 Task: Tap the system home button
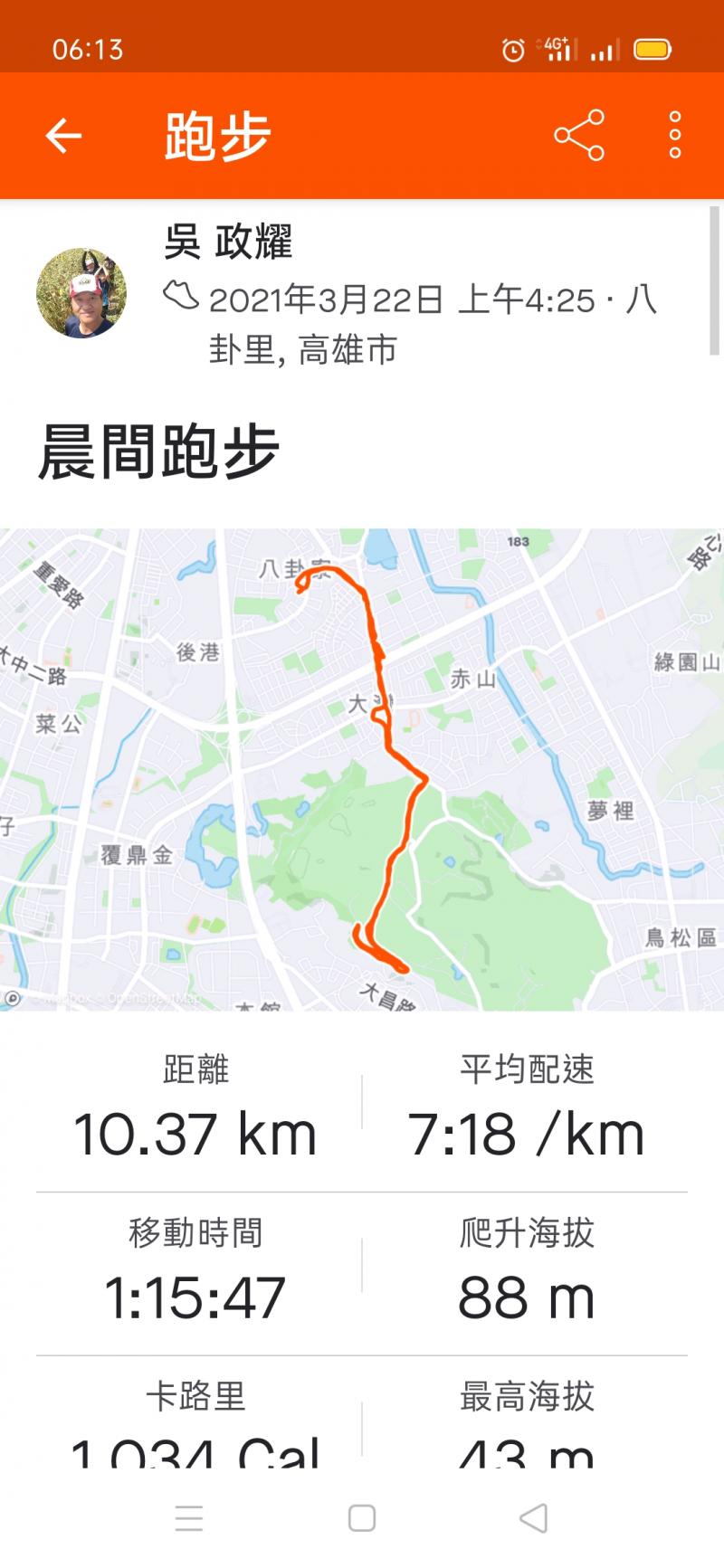click(x=362, y=1518)
